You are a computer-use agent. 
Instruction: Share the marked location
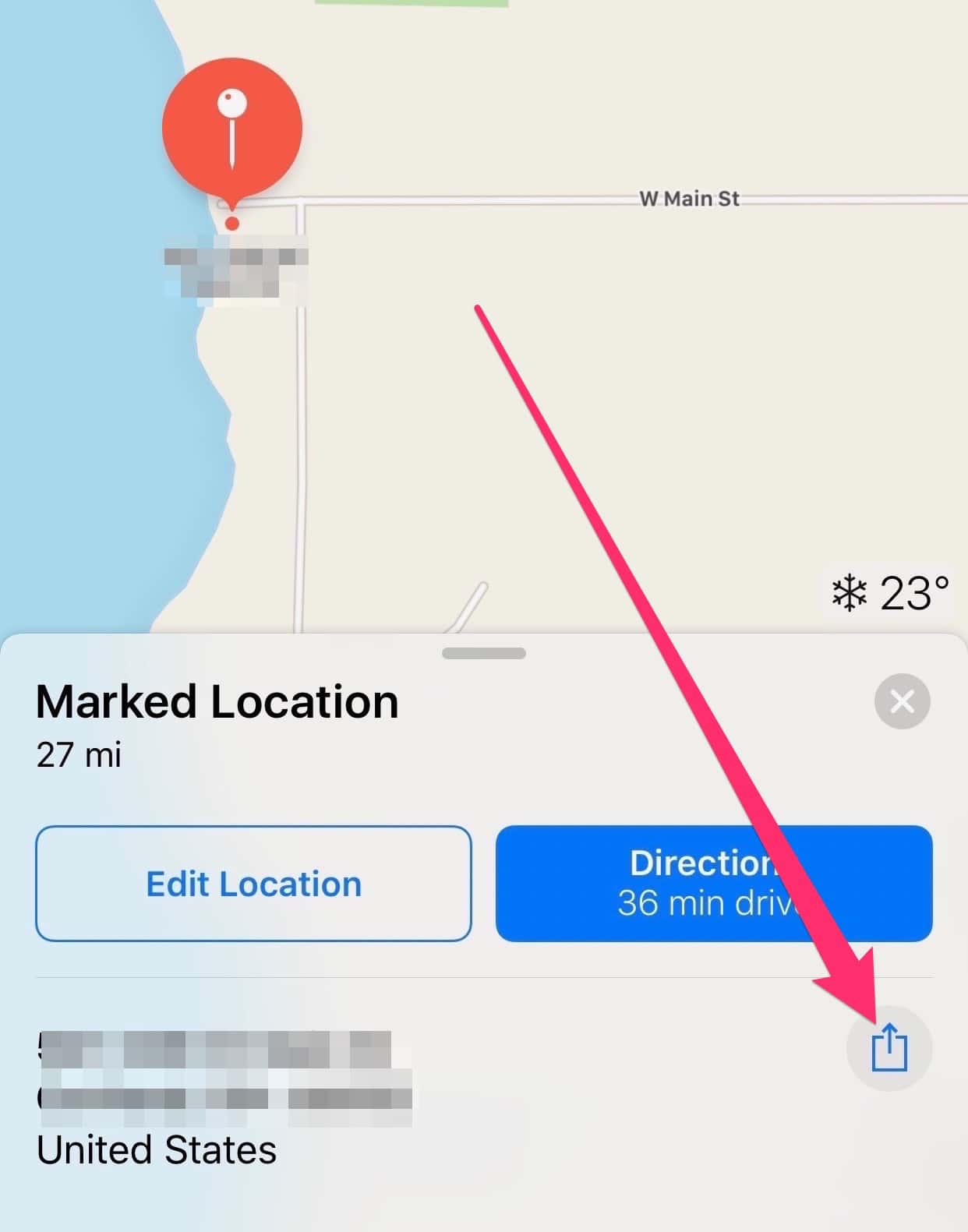(889, 1048)
